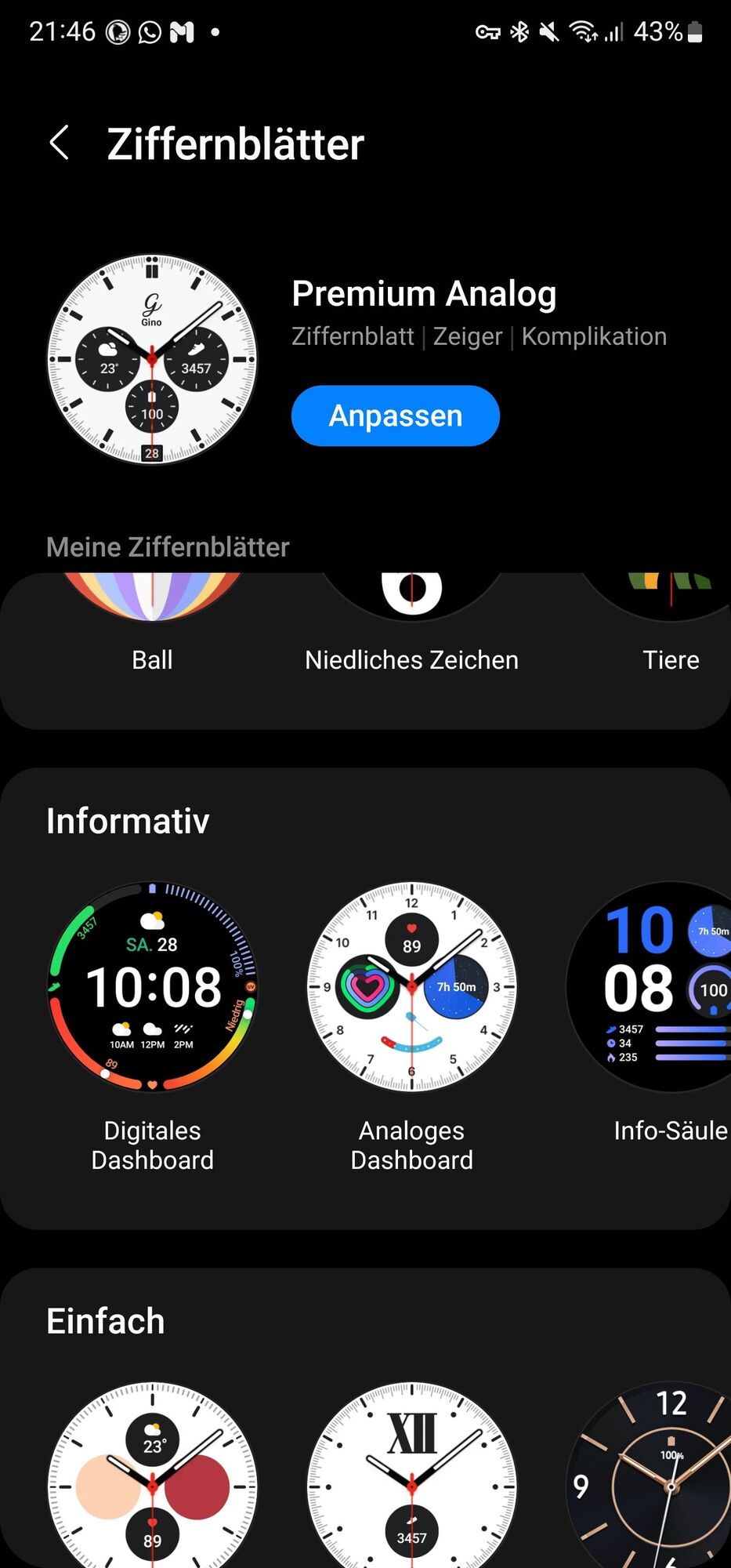Go back from Ziffernblätter screen
The width and height of the screenshot is (731, 1568).
point(60,143)
